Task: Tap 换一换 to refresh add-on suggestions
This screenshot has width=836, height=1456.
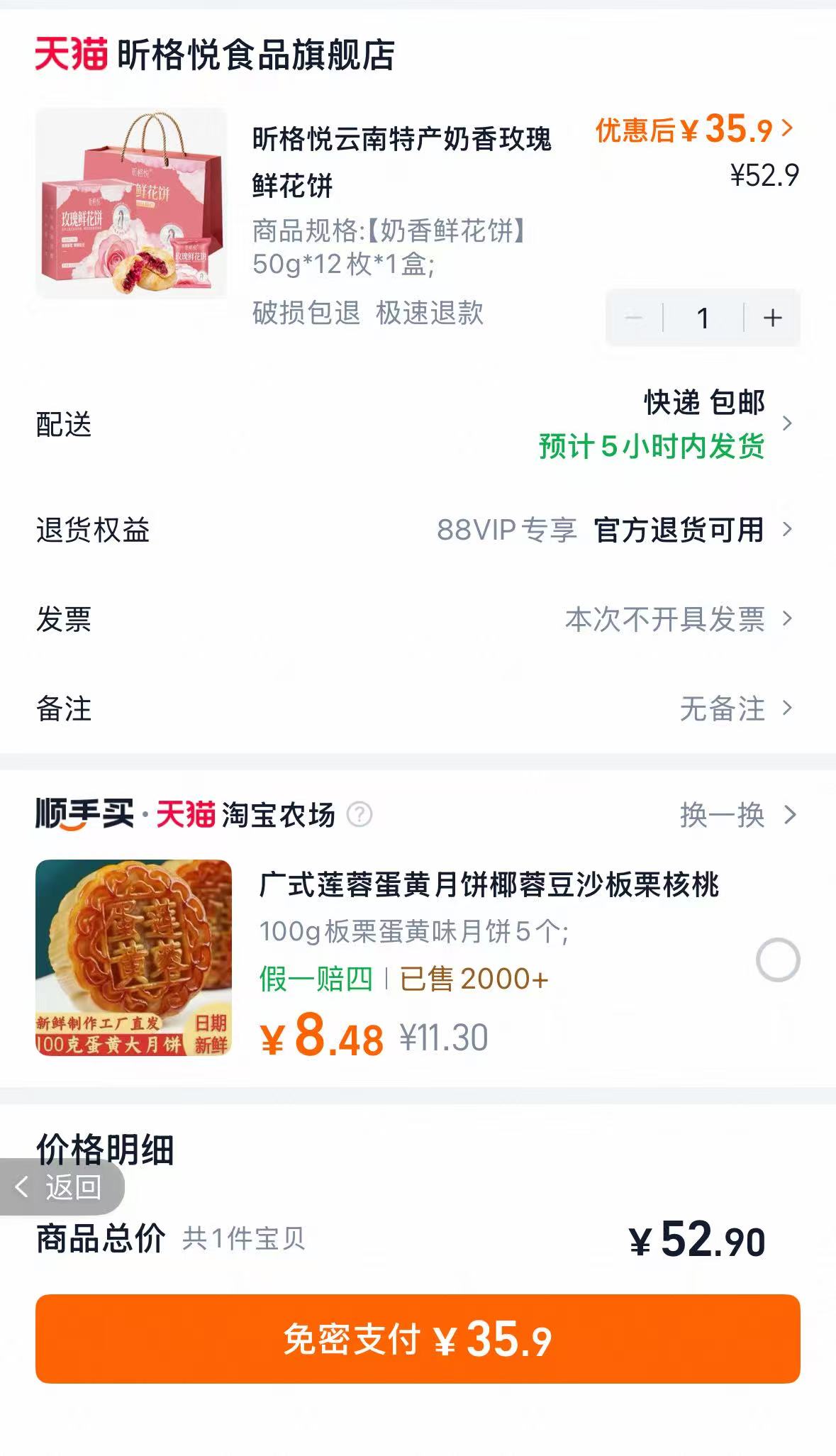Action: [x=738, y=815]
